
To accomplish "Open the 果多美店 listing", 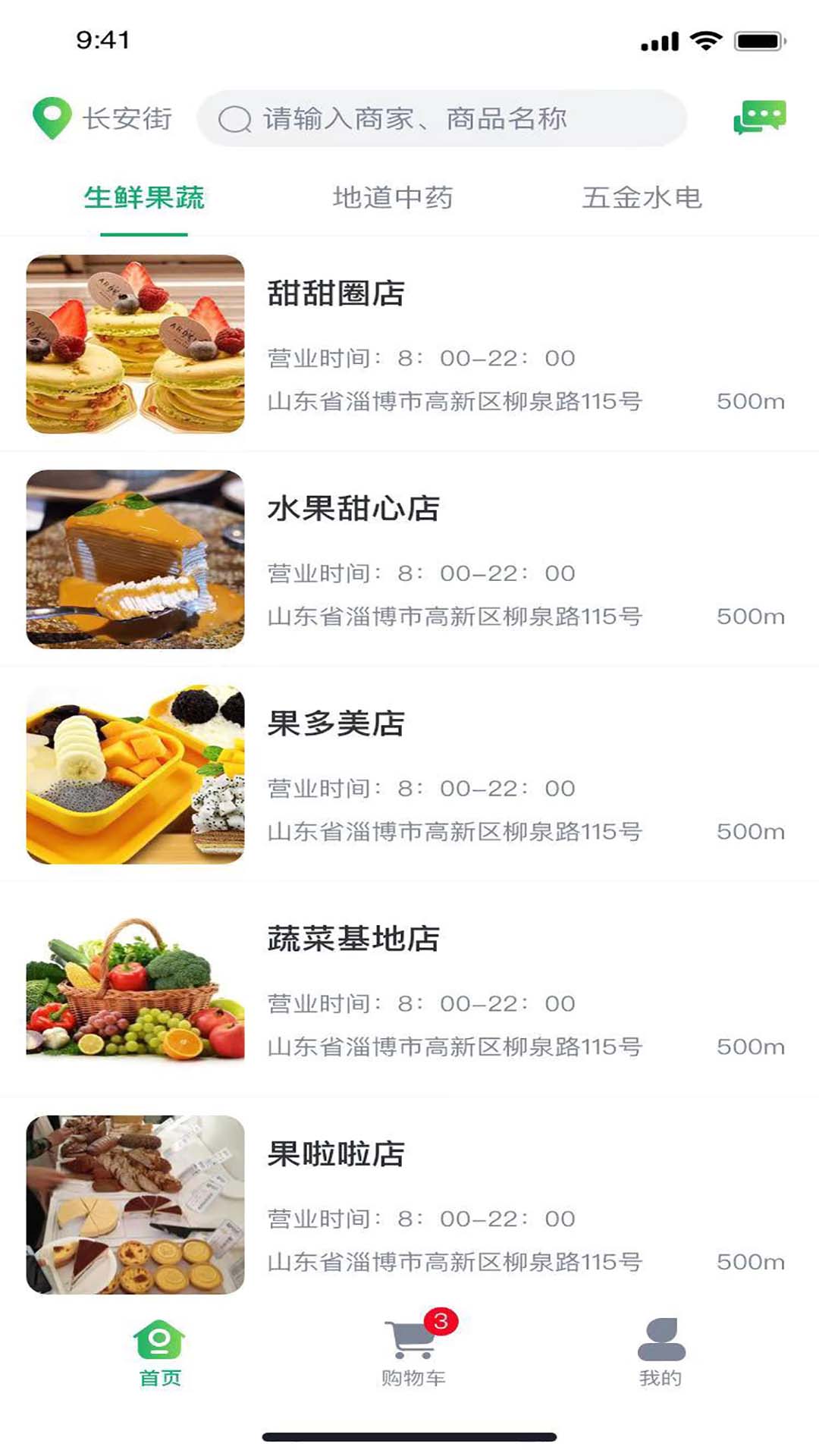I will [409, 774].
